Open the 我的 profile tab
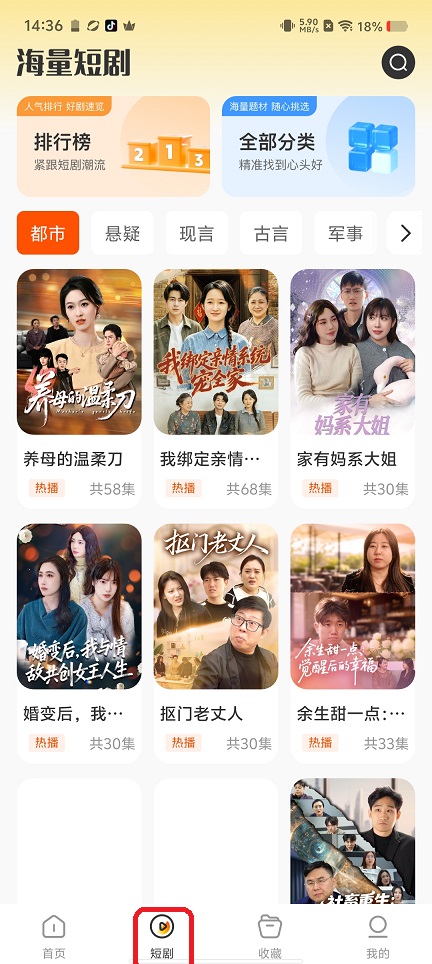 pyautogui.click(x=377, y=937)
